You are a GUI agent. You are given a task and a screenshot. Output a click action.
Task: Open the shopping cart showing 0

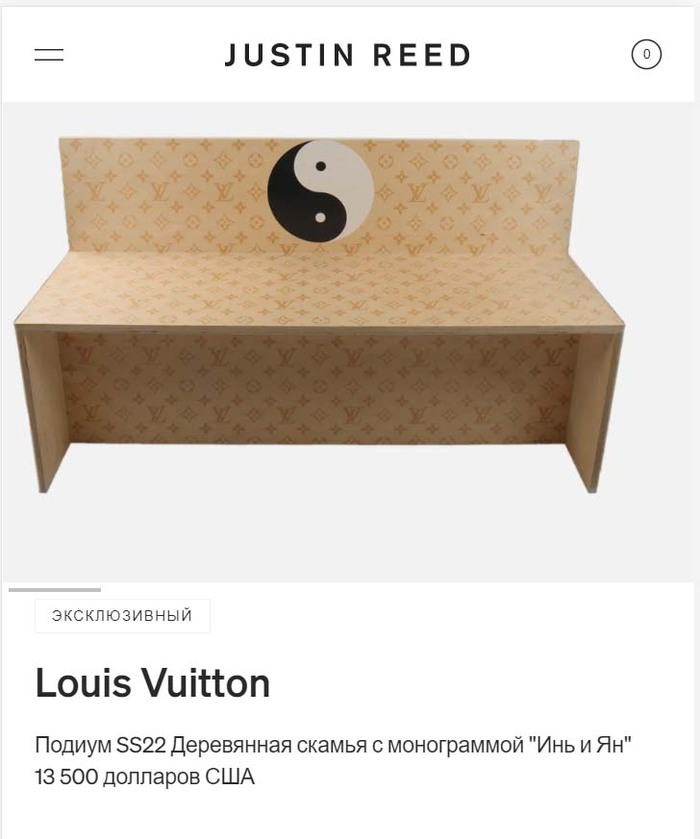[x=646, y=55]
